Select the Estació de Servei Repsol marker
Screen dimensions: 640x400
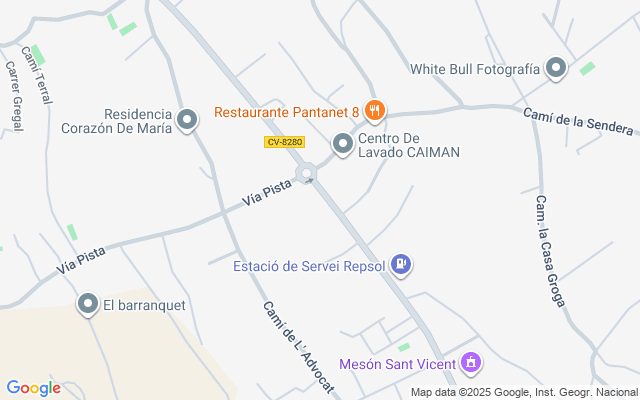coord(401,265)
